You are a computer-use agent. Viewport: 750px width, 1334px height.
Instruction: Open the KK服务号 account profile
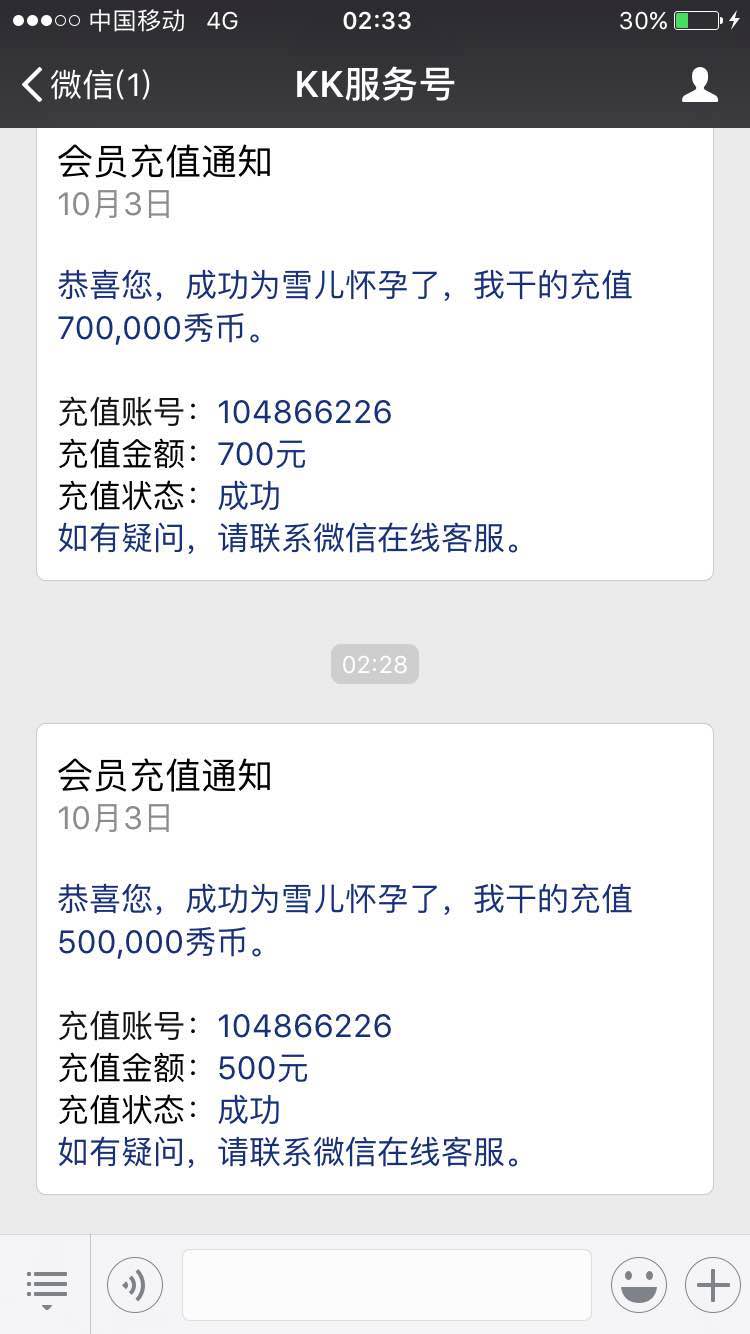[699, 85]
